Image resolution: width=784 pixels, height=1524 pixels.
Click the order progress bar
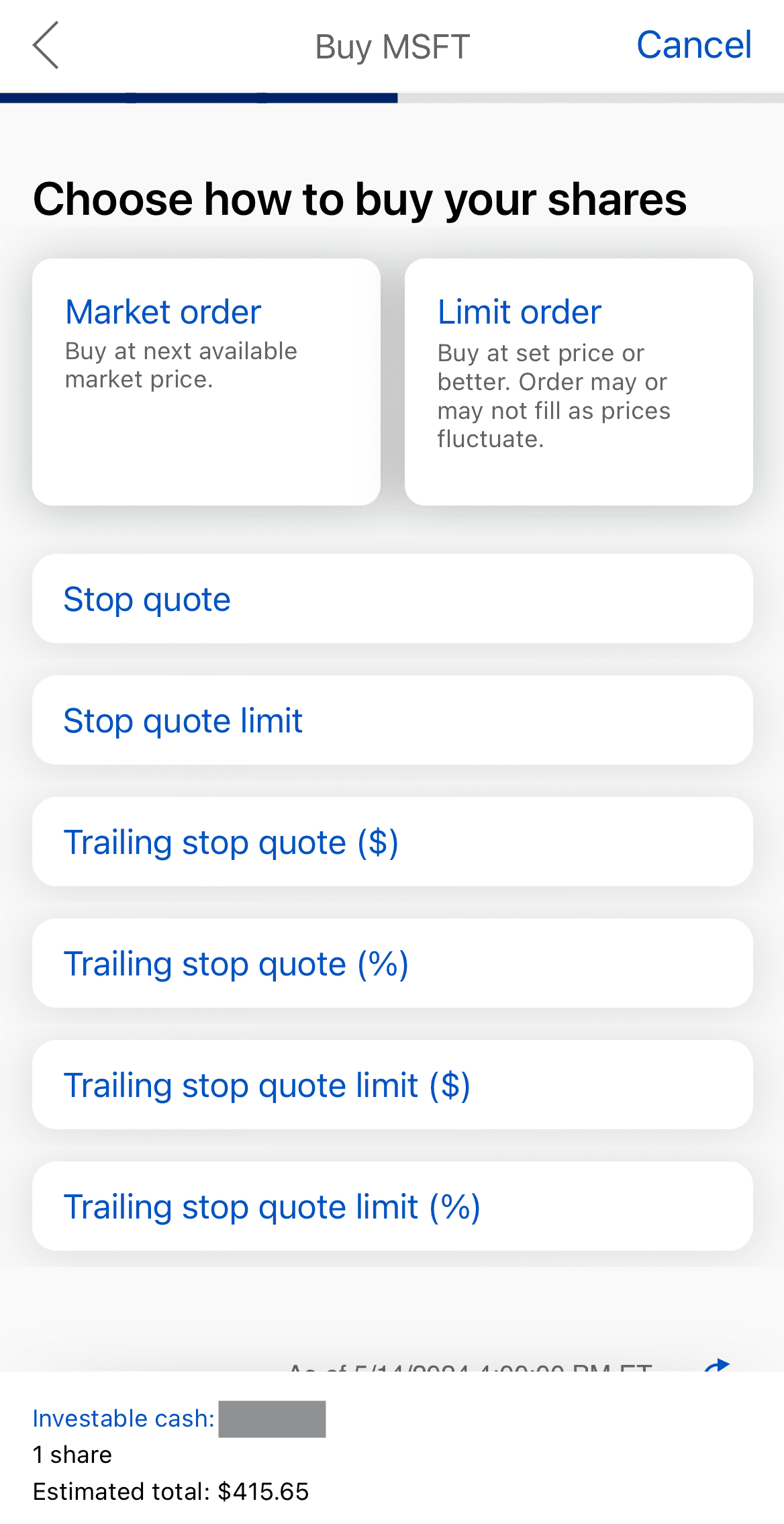point(392,97)
